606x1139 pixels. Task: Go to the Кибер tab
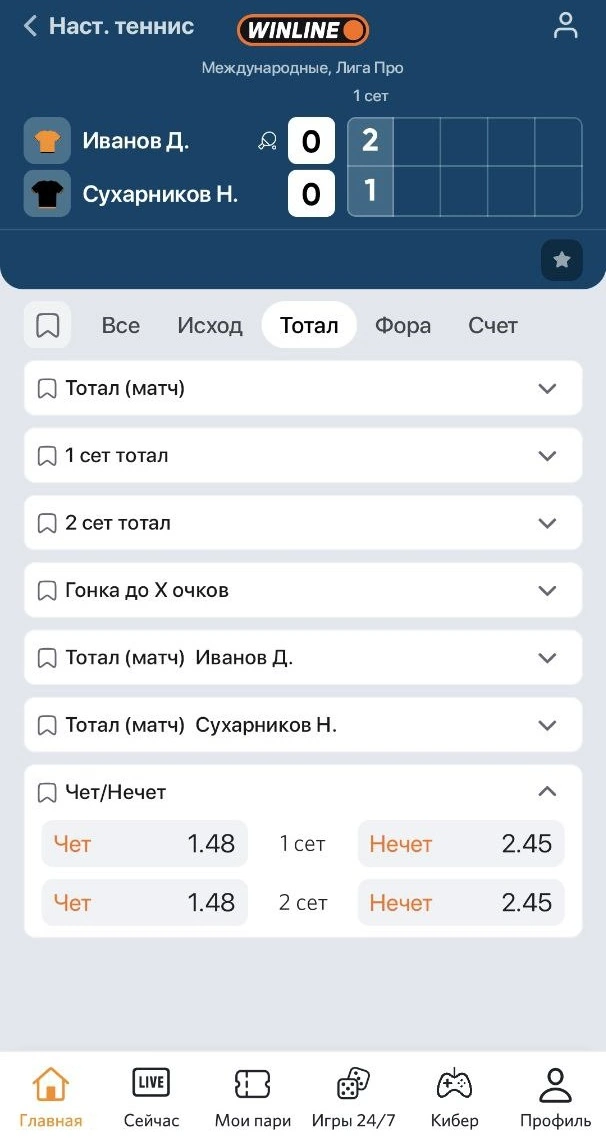[x=455, y=1097]
